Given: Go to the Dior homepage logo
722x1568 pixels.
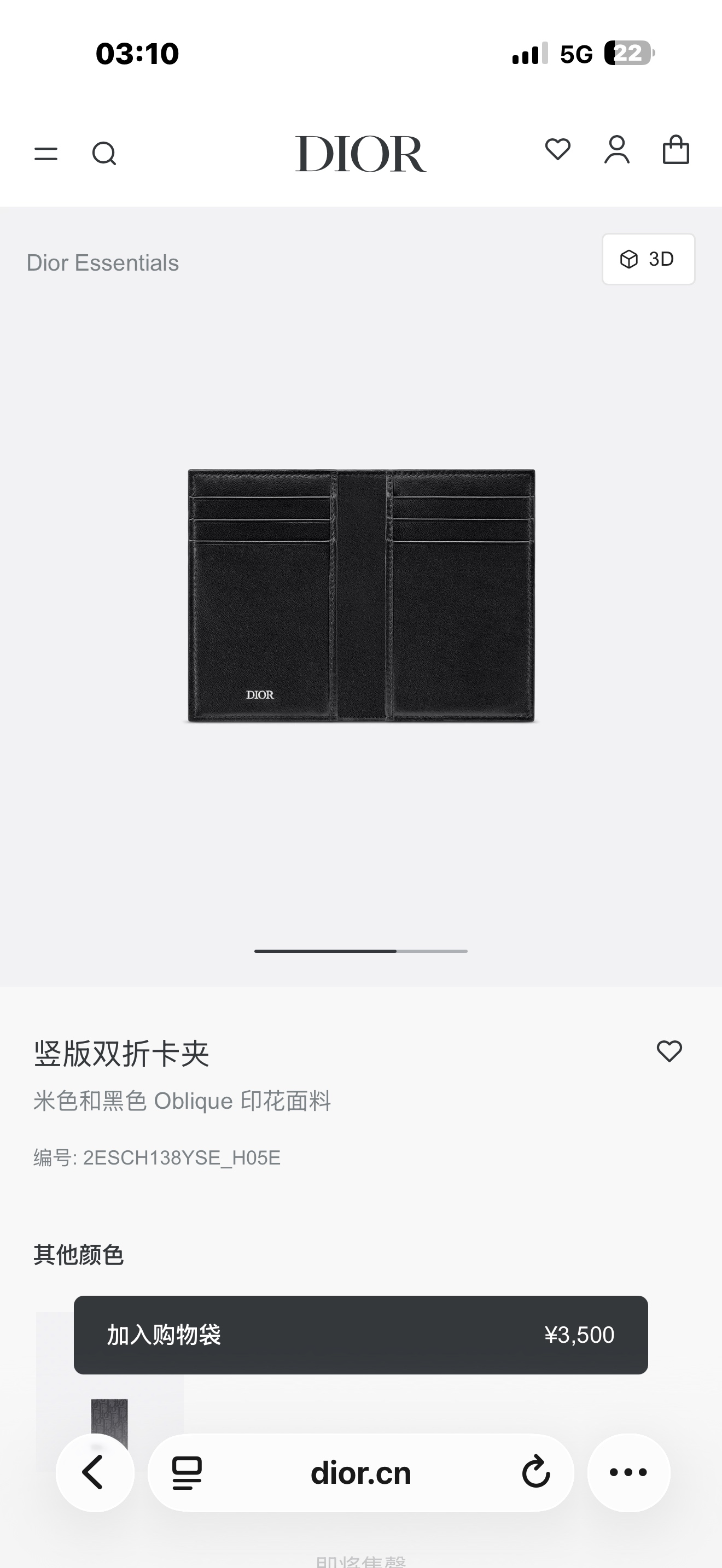Looking at the screenshot, I should point(360,154).
